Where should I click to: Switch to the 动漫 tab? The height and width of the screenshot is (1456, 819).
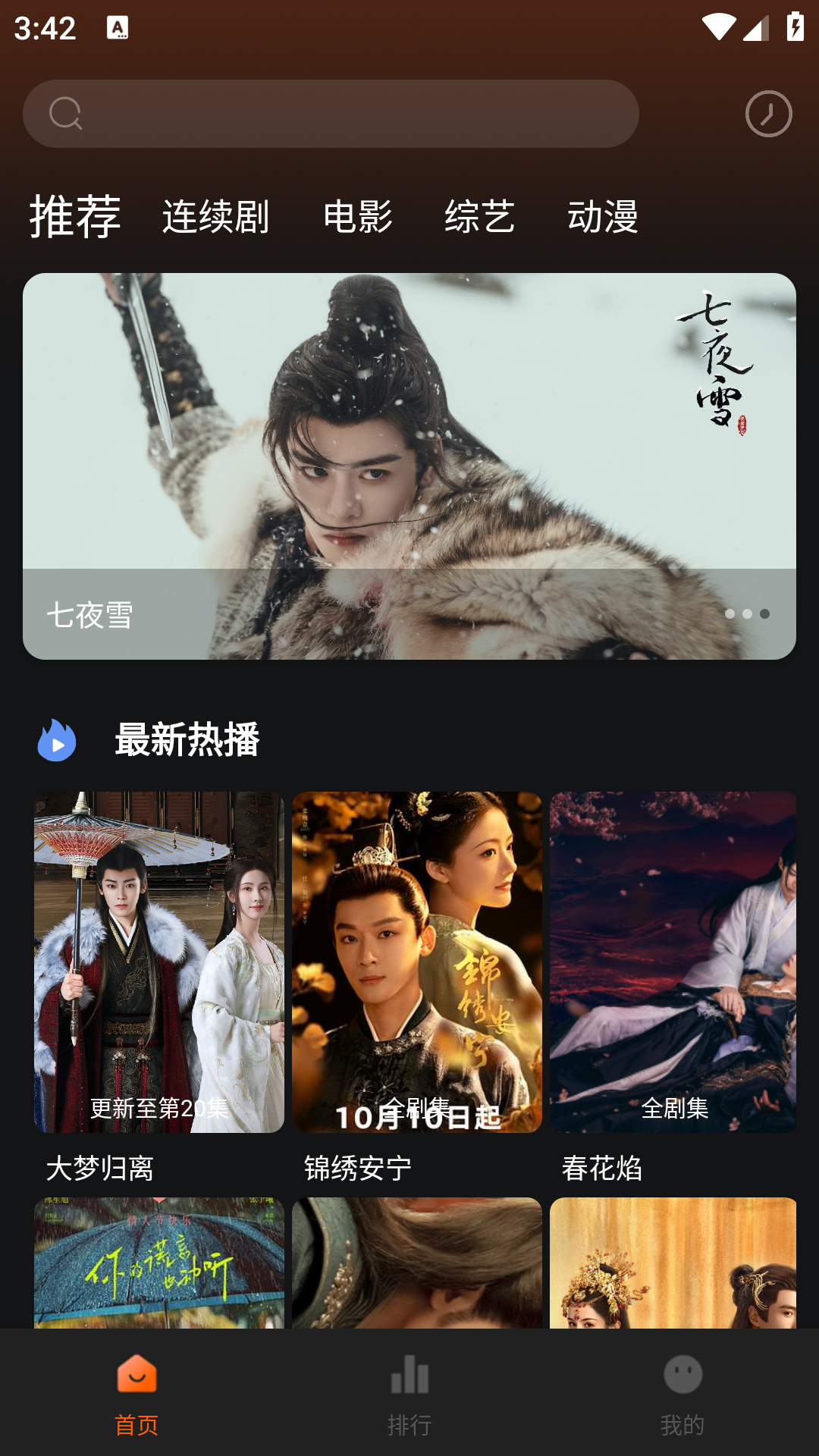[x=603, y=217]
